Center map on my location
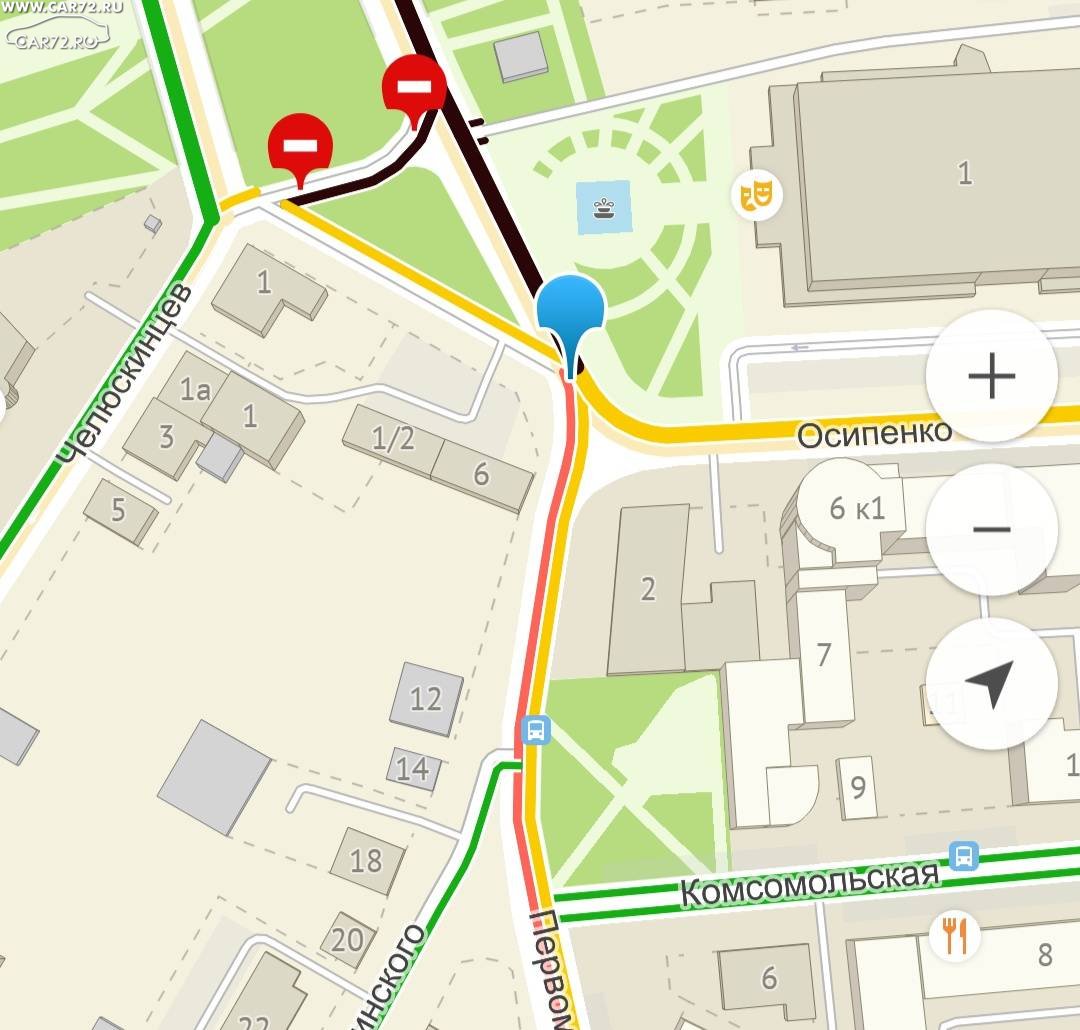 [x=991, y=683]
